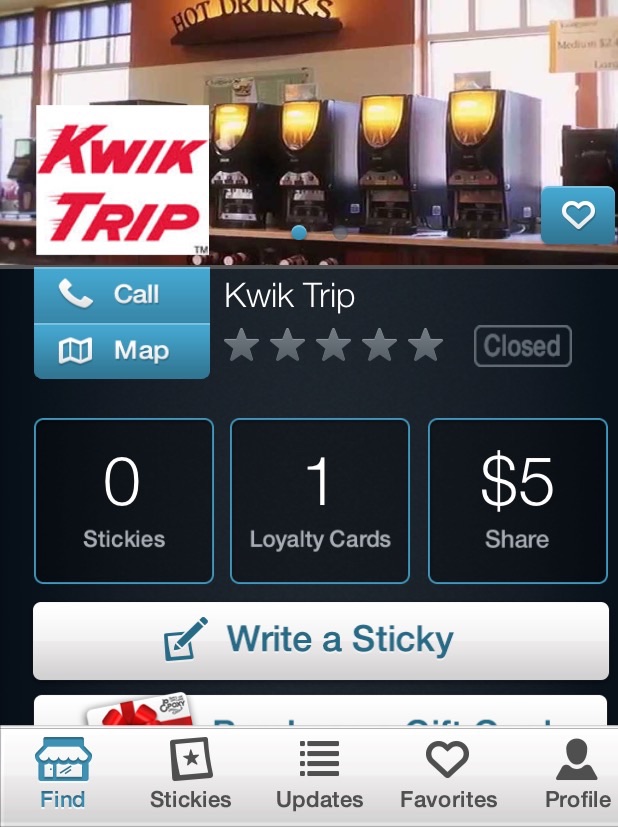Open the Stickies count tile
The width and height of the screenshot is (618, 827).
click(x=124, y=500)
